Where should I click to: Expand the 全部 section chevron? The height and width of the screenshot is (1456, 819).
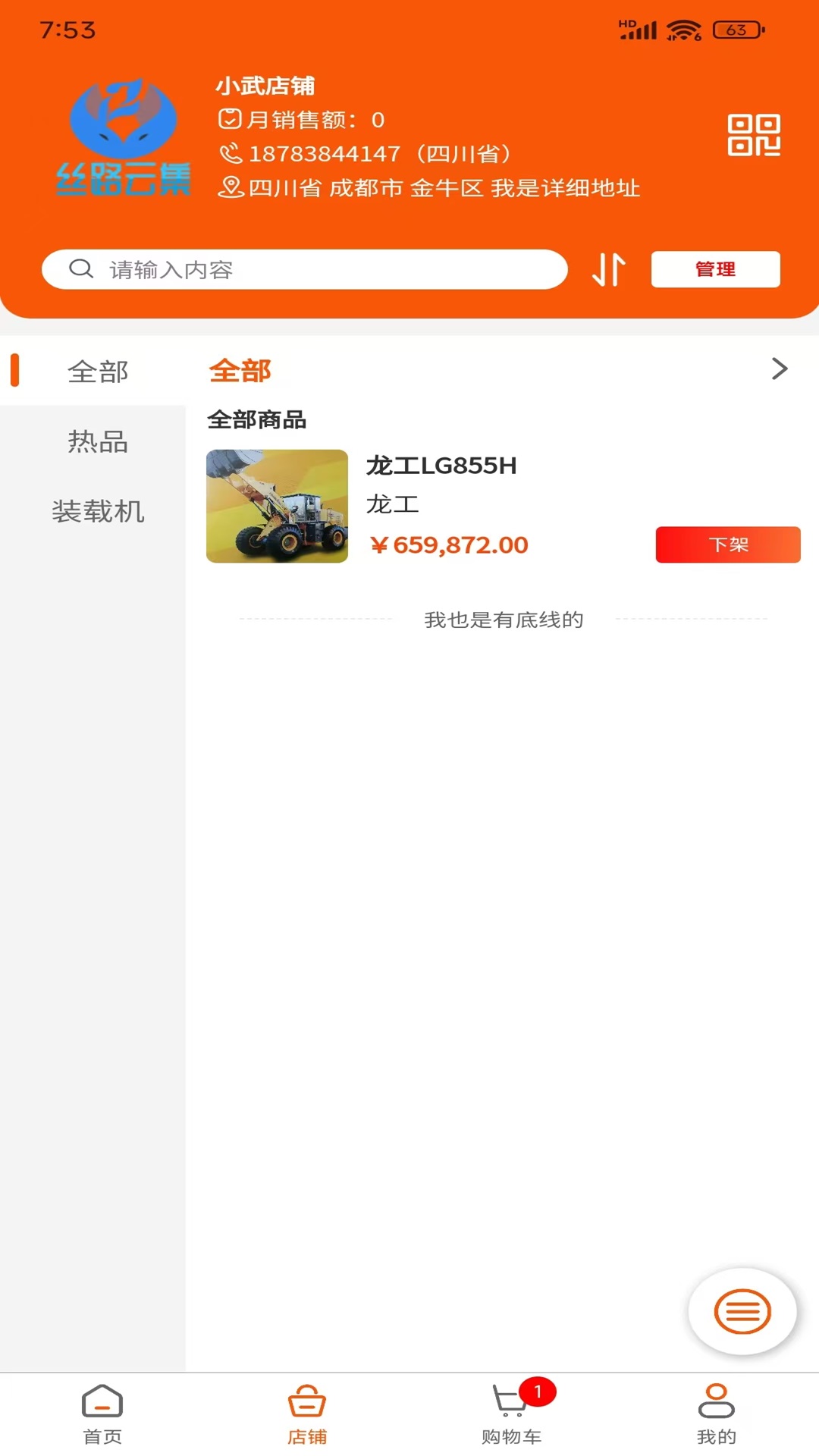779,369
